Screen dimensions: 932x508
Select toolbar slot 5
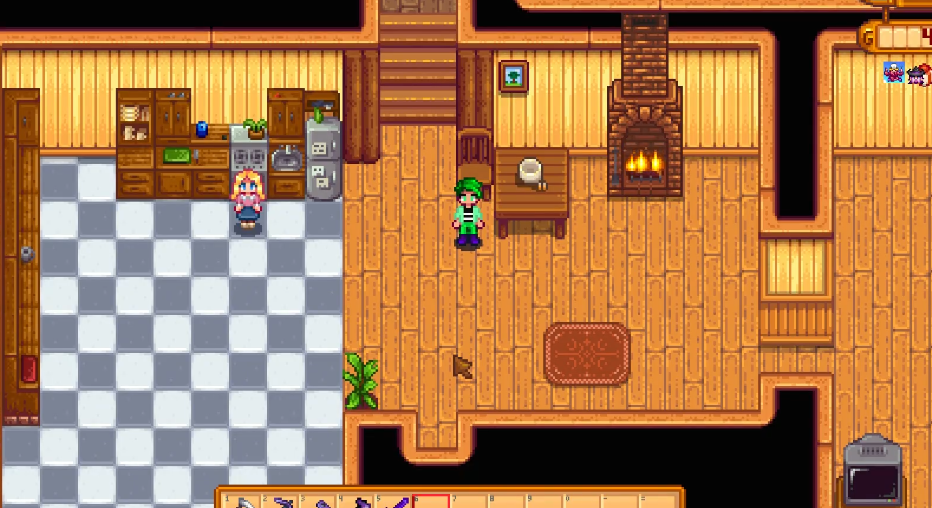(394, 502)
